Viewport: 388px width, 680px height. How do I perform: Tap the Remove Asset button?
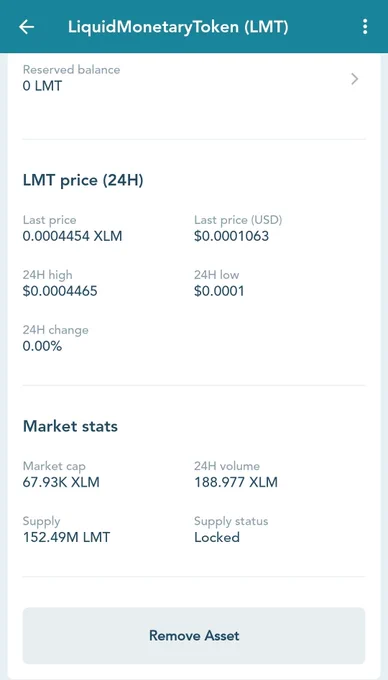[194, 636]
